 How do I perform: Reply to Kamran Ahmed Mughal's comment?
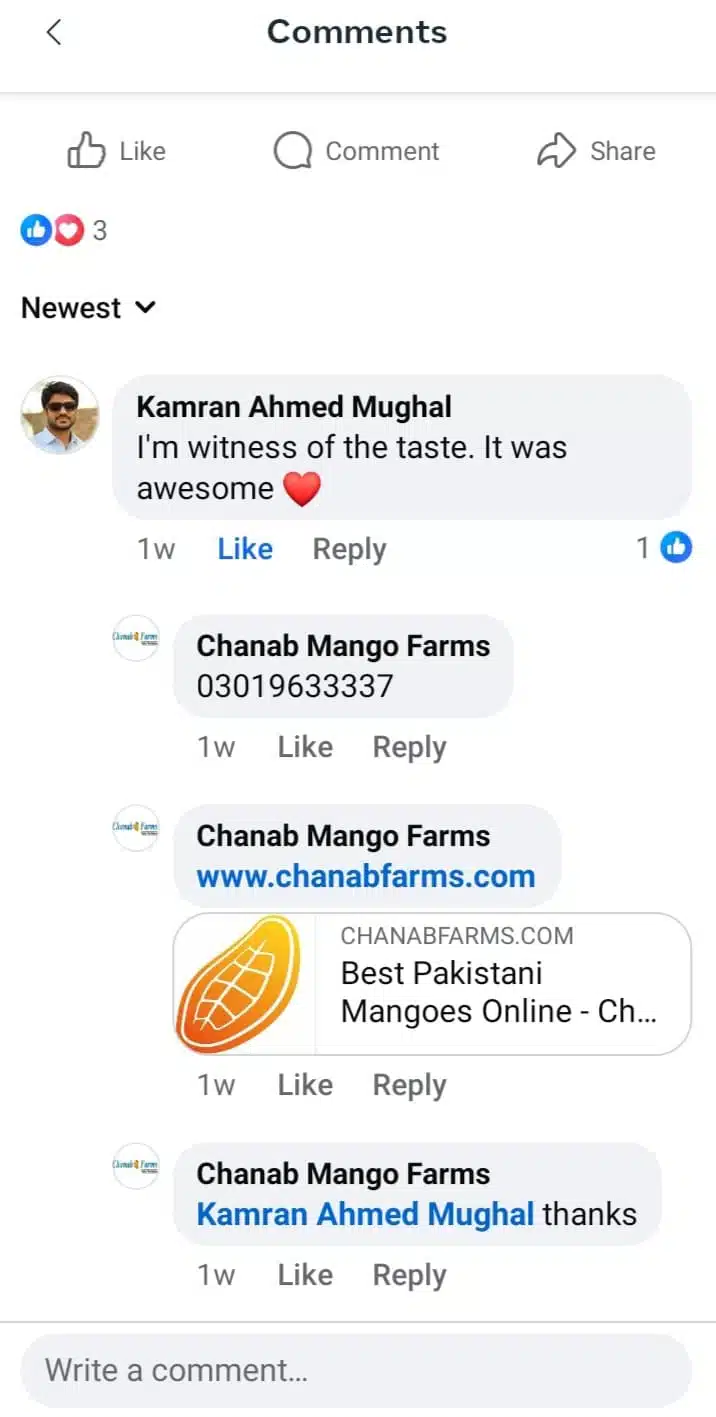point(349,549)
